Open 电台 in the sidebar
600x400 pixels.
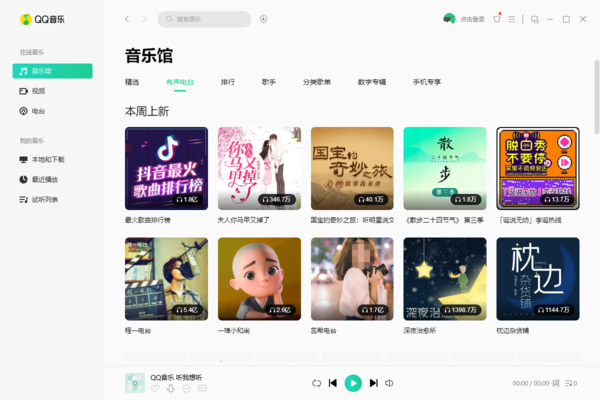coord(38,111)
